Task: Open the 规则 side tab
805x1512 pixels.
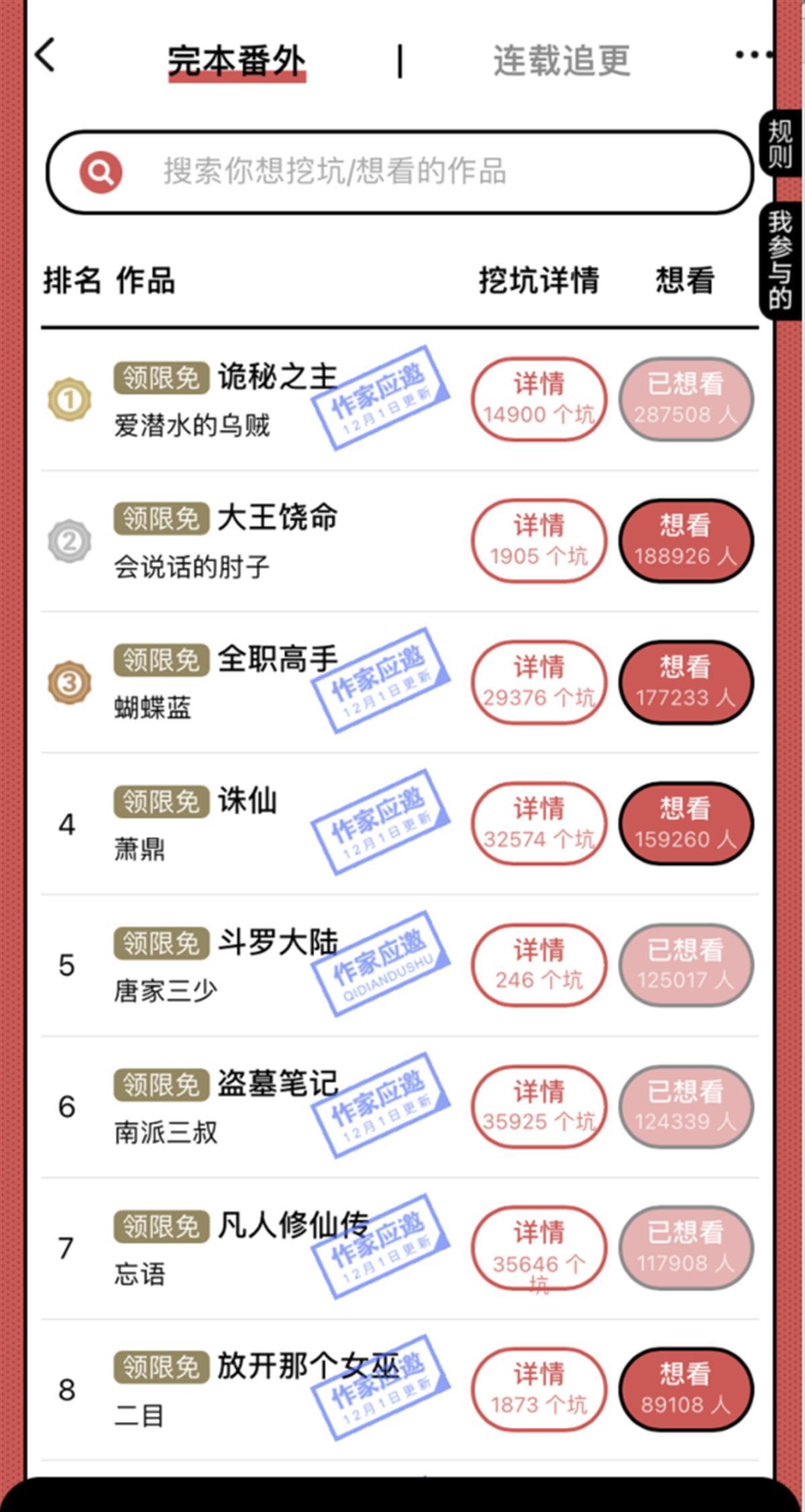Action: point(780,143)
